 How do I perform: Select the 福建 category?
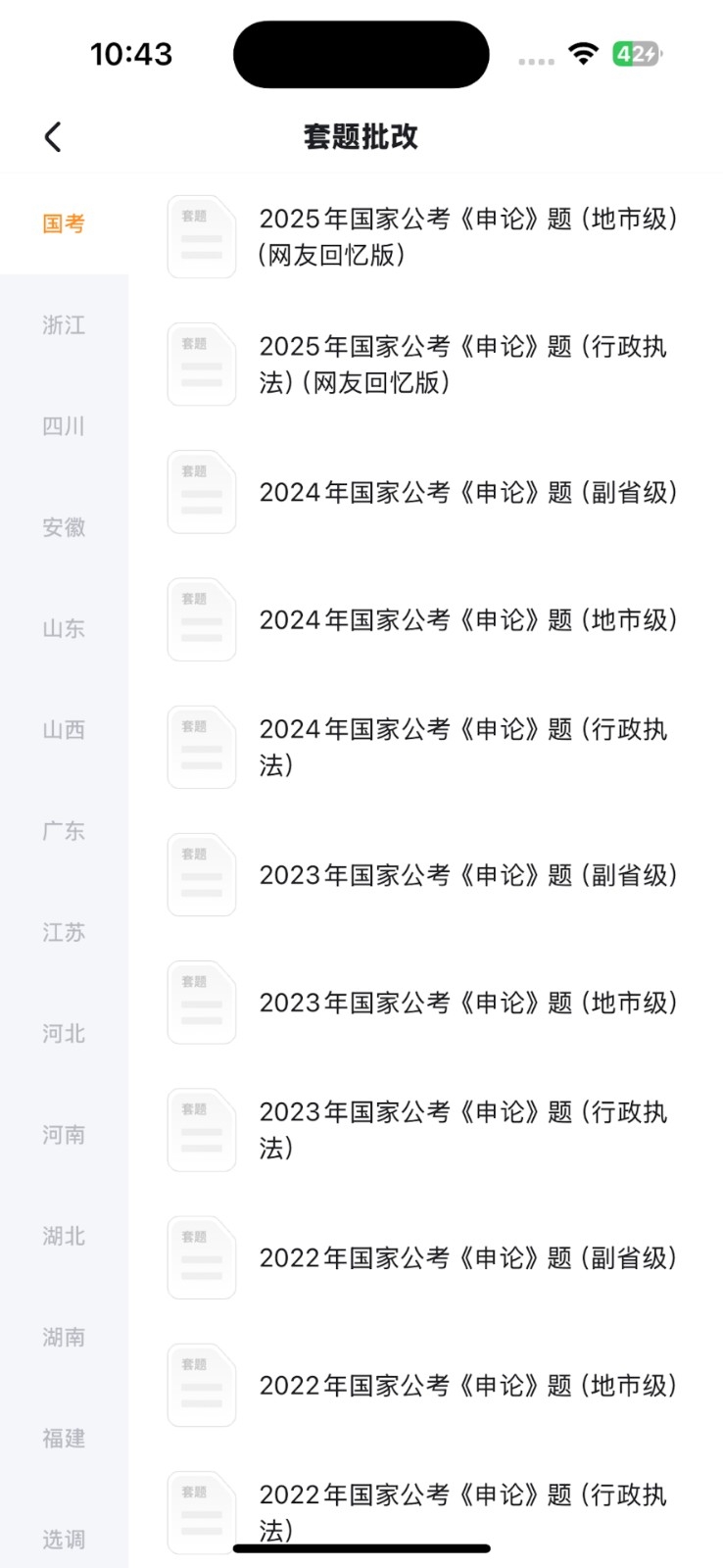tap(64, 1439)
